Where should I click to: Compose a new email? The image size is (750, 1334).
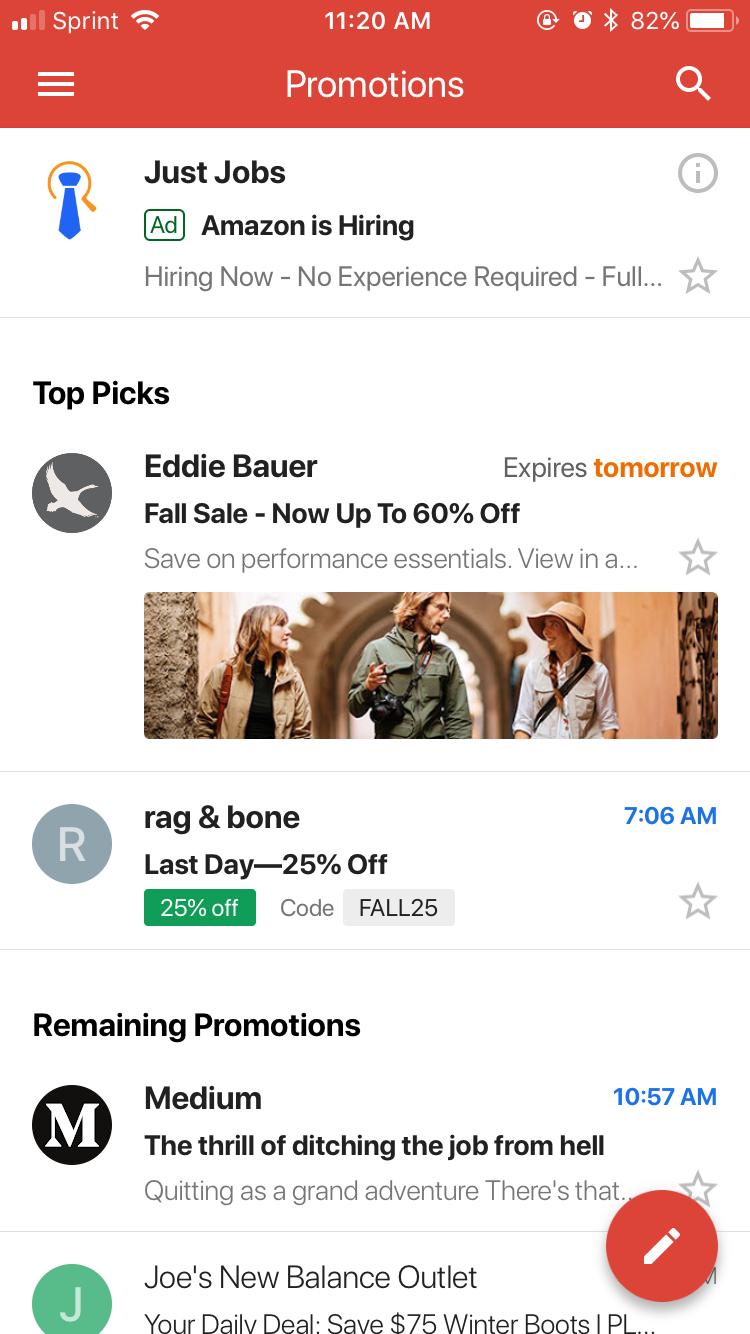tap(661, 1246)
